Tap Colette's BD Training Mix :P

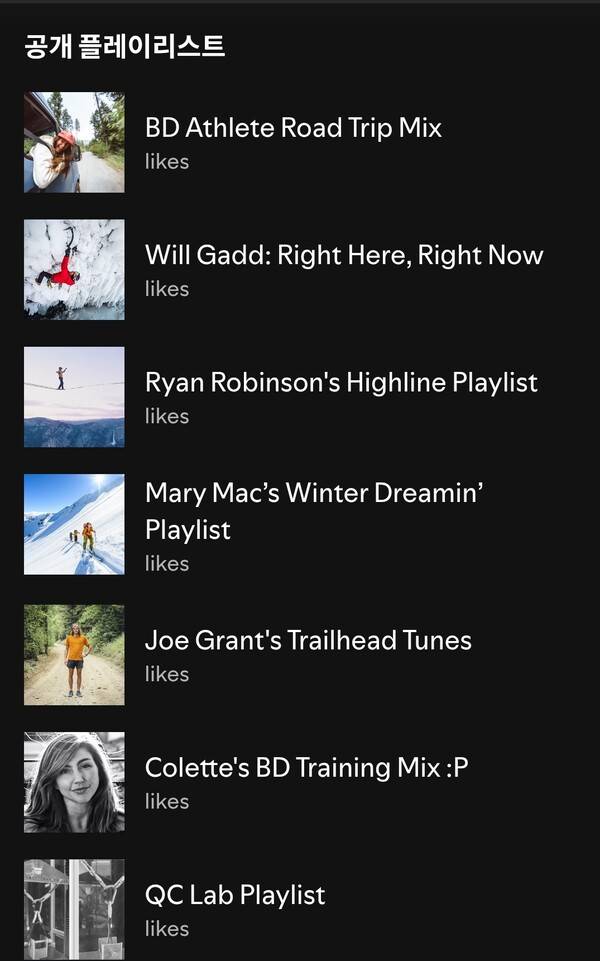(306, 767)
